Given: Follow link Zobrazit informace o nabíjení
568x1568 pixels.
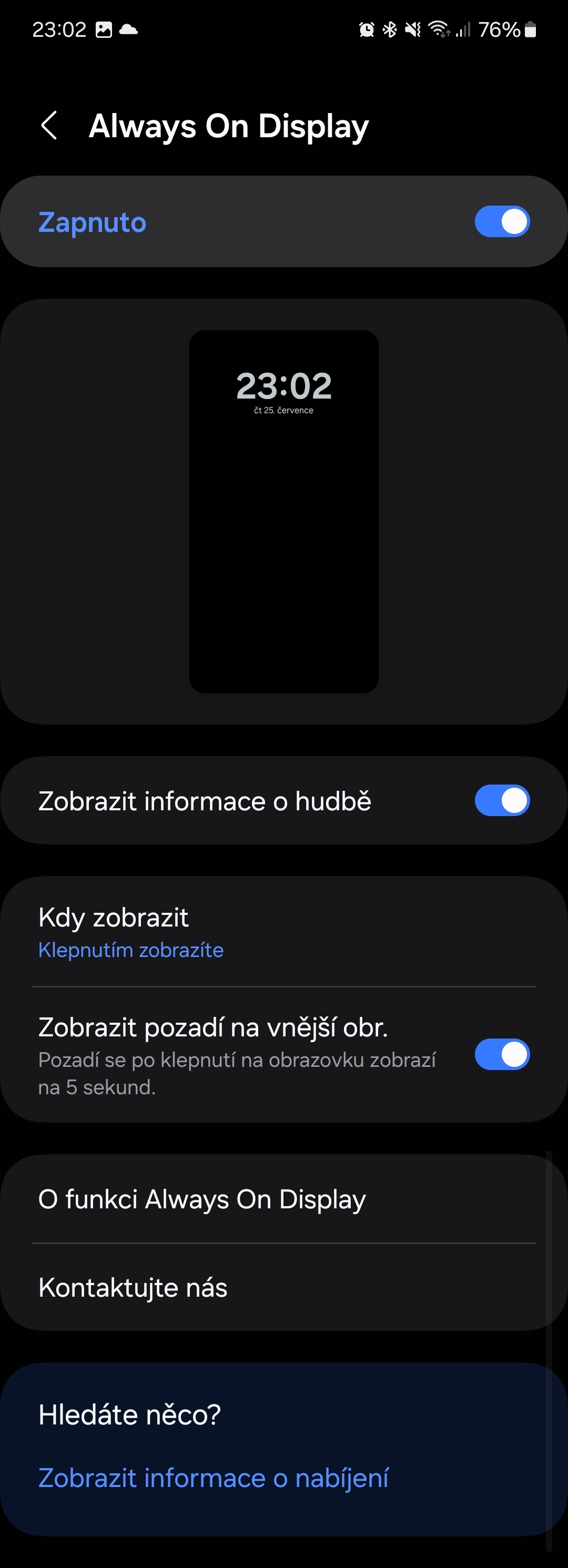Looking at the screenshot, I should pos(213,1478).
